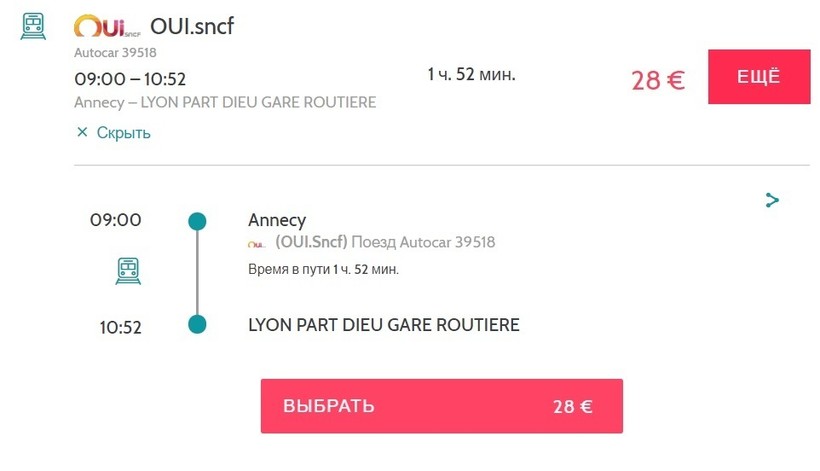Viewport: 820px width, 471px height.
Task: Open the arrow next to the Annecy segment
Action: (x=771, y=200)
